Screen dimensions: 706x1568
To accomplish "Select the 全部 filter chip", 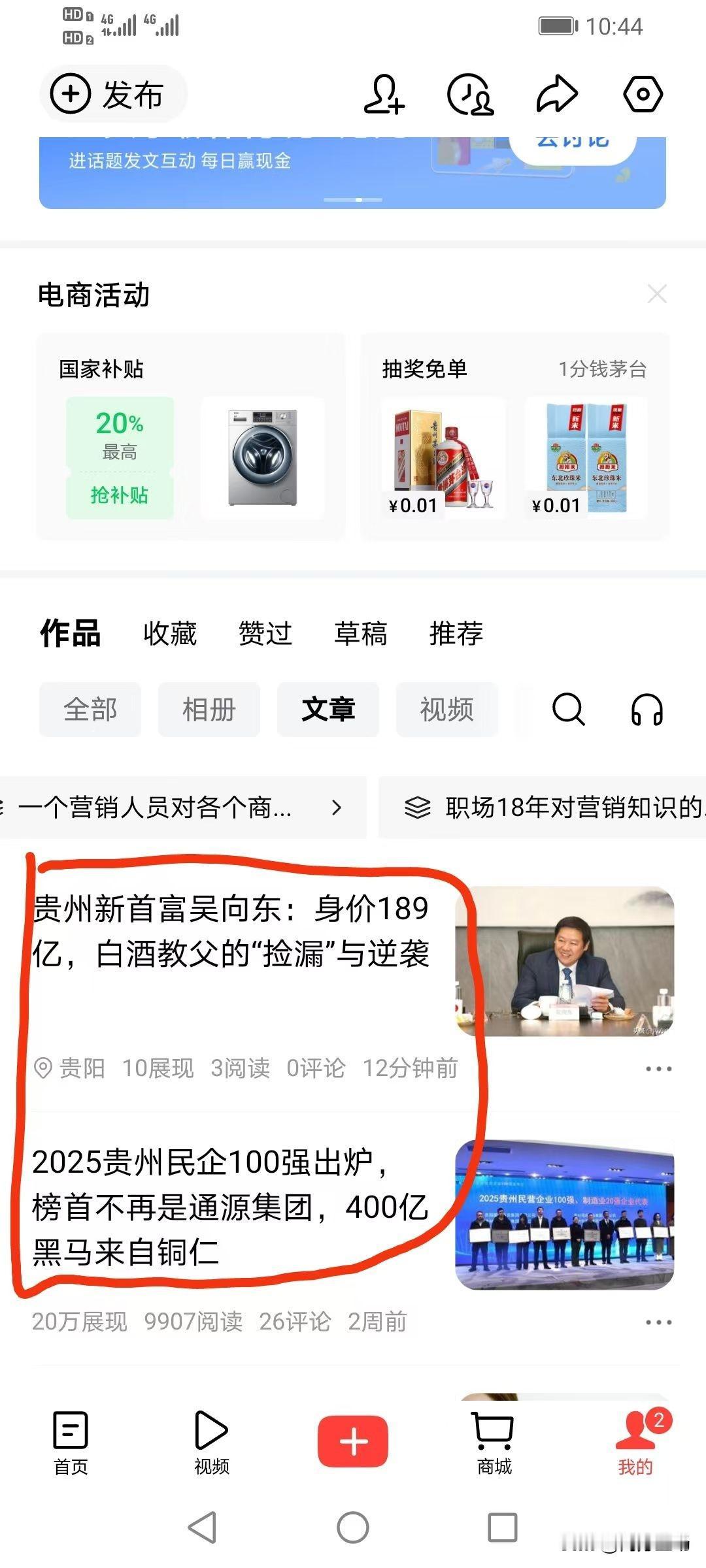I will click(90, 710).
